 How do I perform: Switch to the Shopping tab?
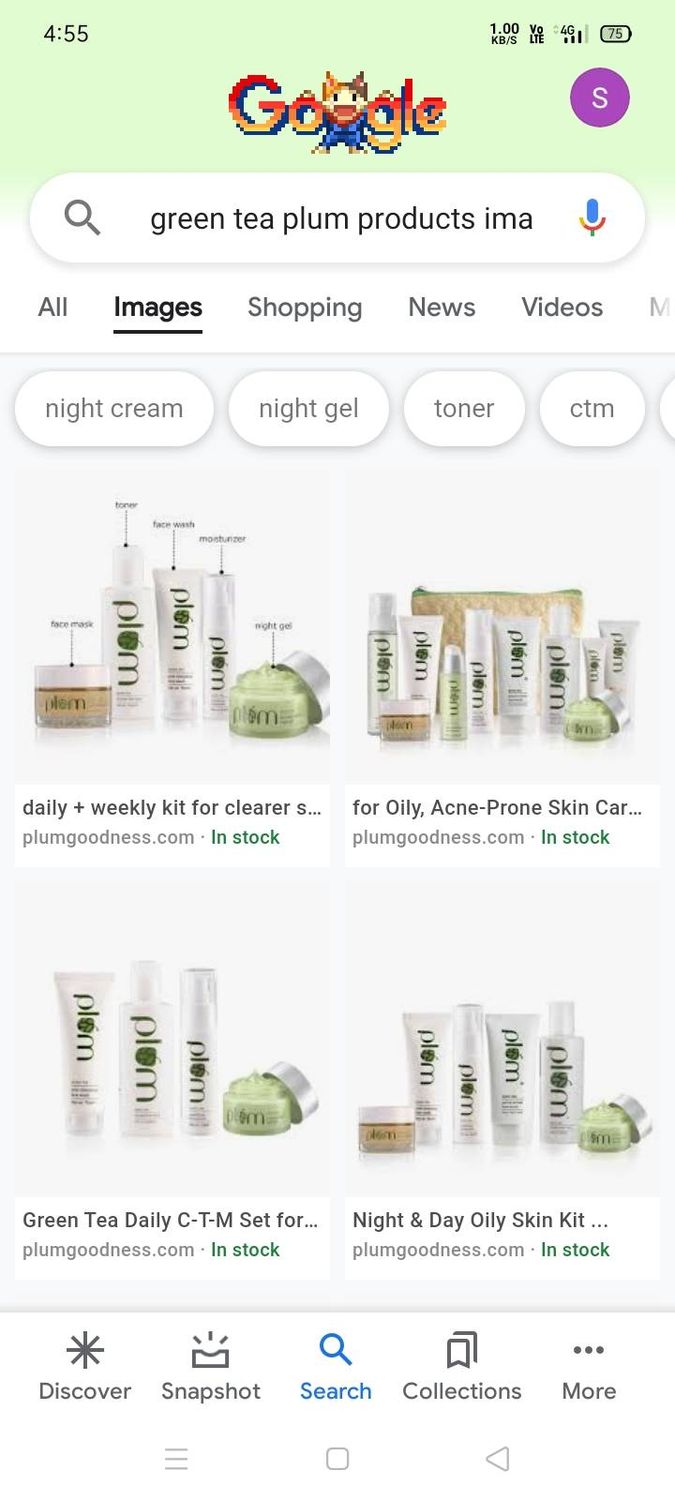pyautogui.click(x=304, y=307)
